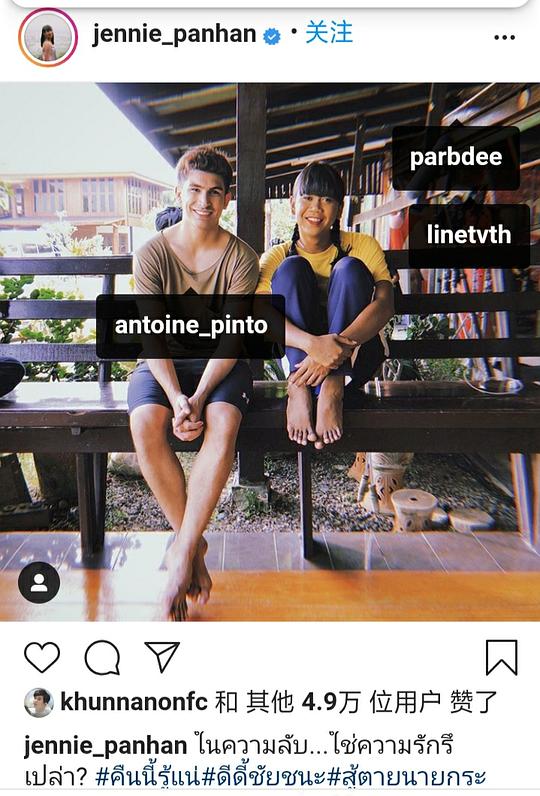The width and height of the screenshot is (540, 796).
Task: Open comments with the speech bubble icon
Action: pos(102,657)
